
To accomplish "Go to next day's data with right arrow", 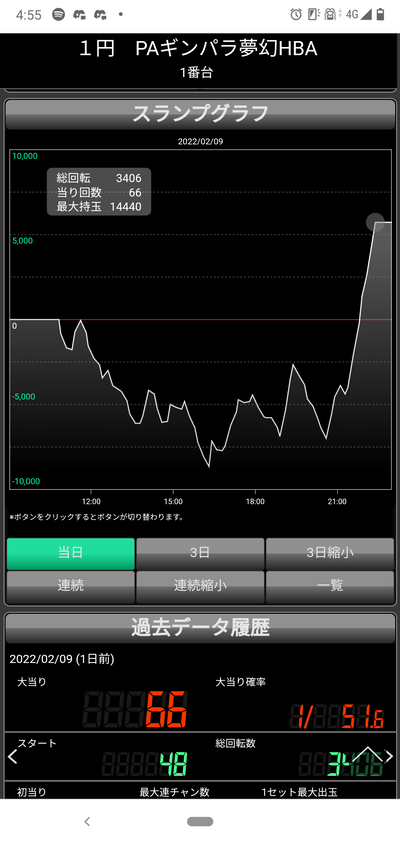I will click(x=390, y=756).
